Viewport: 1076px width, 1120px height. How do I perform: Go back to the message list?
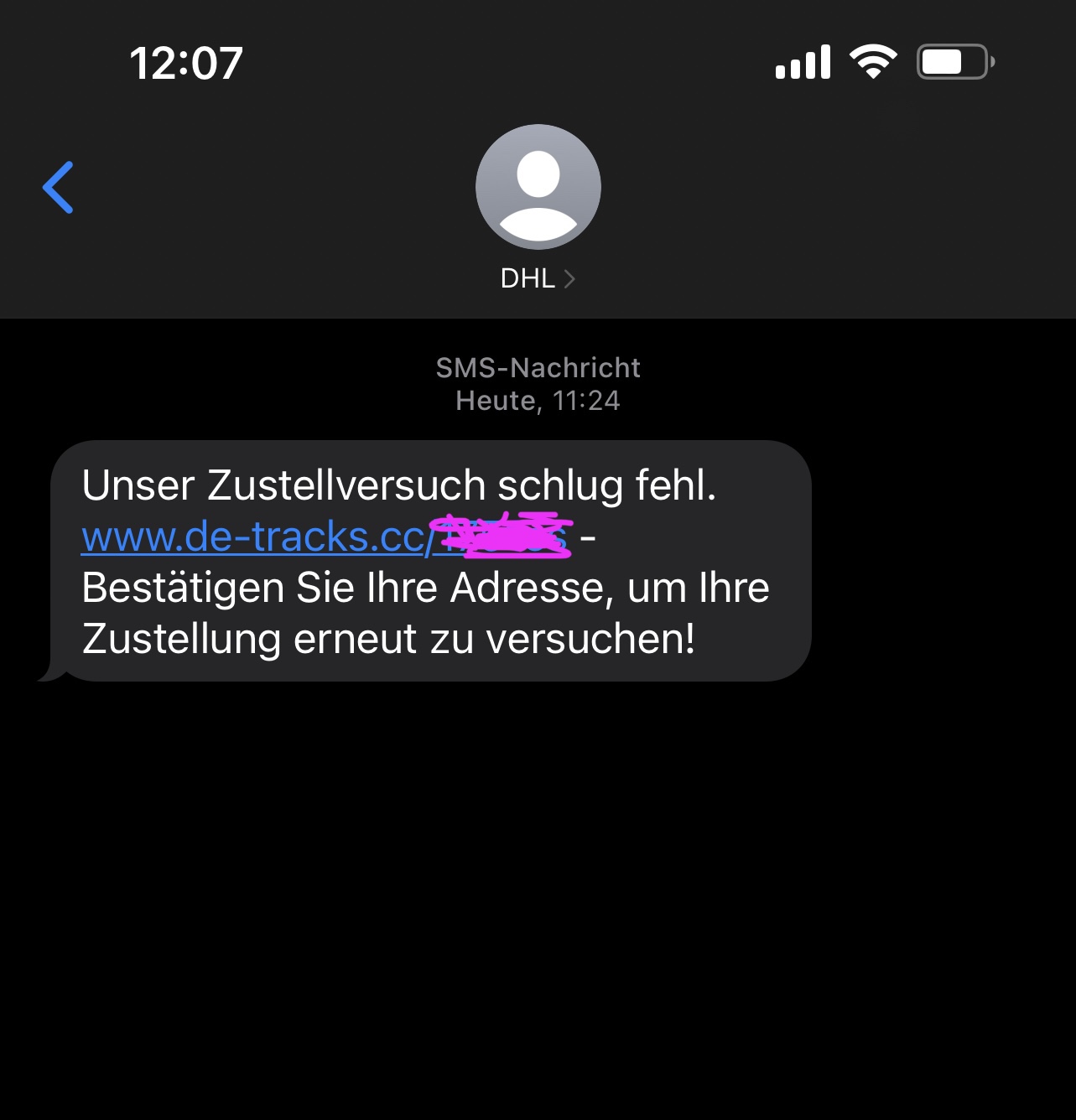pyautogui.click(x=59, y=188)
